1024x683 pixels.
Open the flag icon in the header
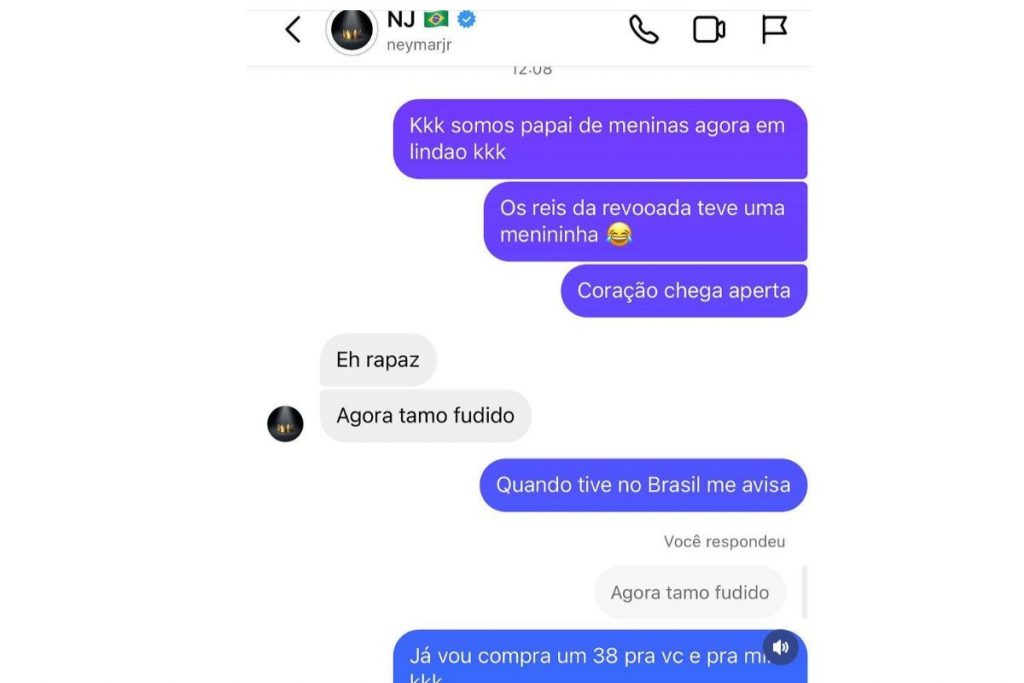click(774, 30)
